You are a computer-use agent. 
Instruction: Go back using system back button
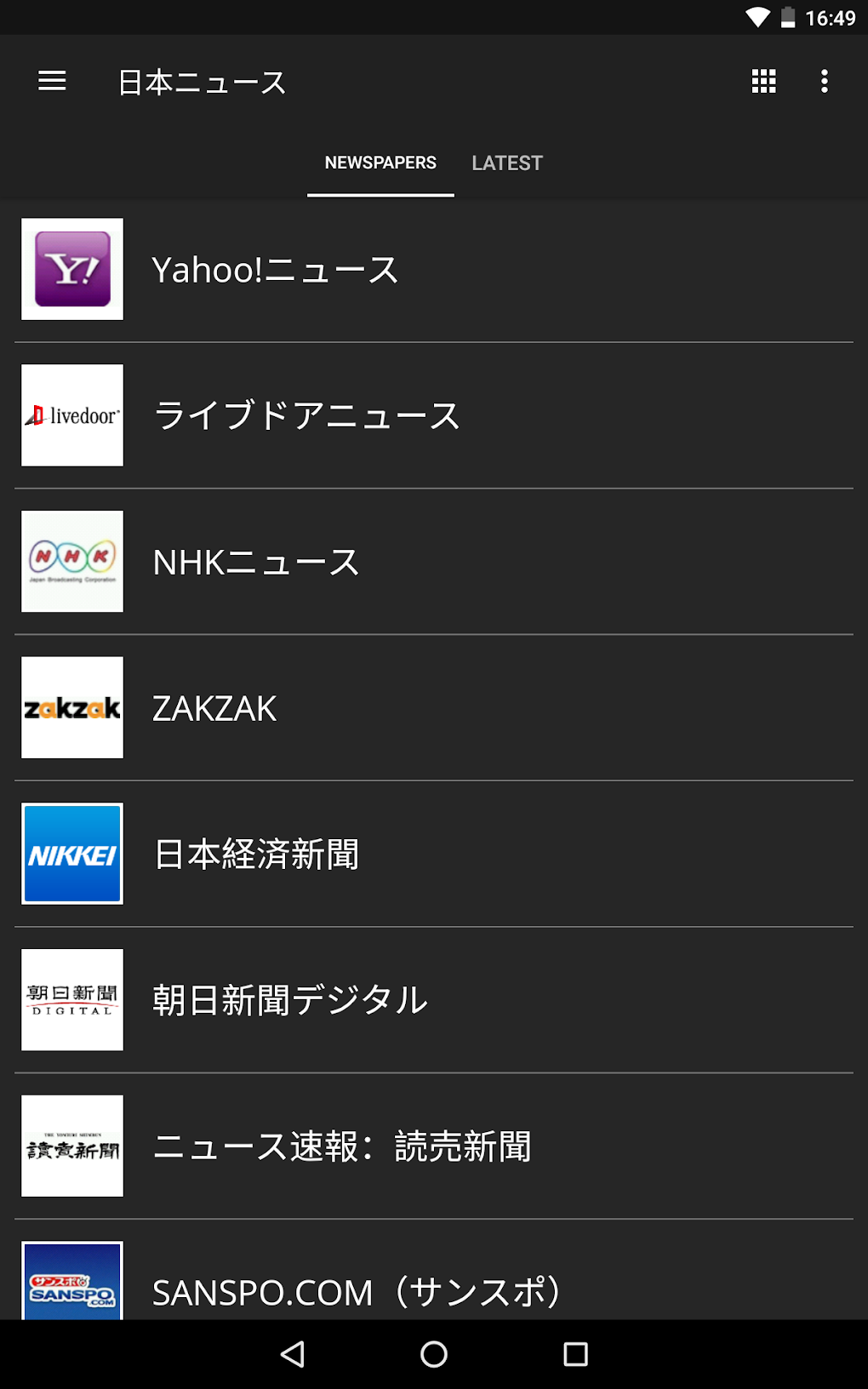tap(293, 1354)
